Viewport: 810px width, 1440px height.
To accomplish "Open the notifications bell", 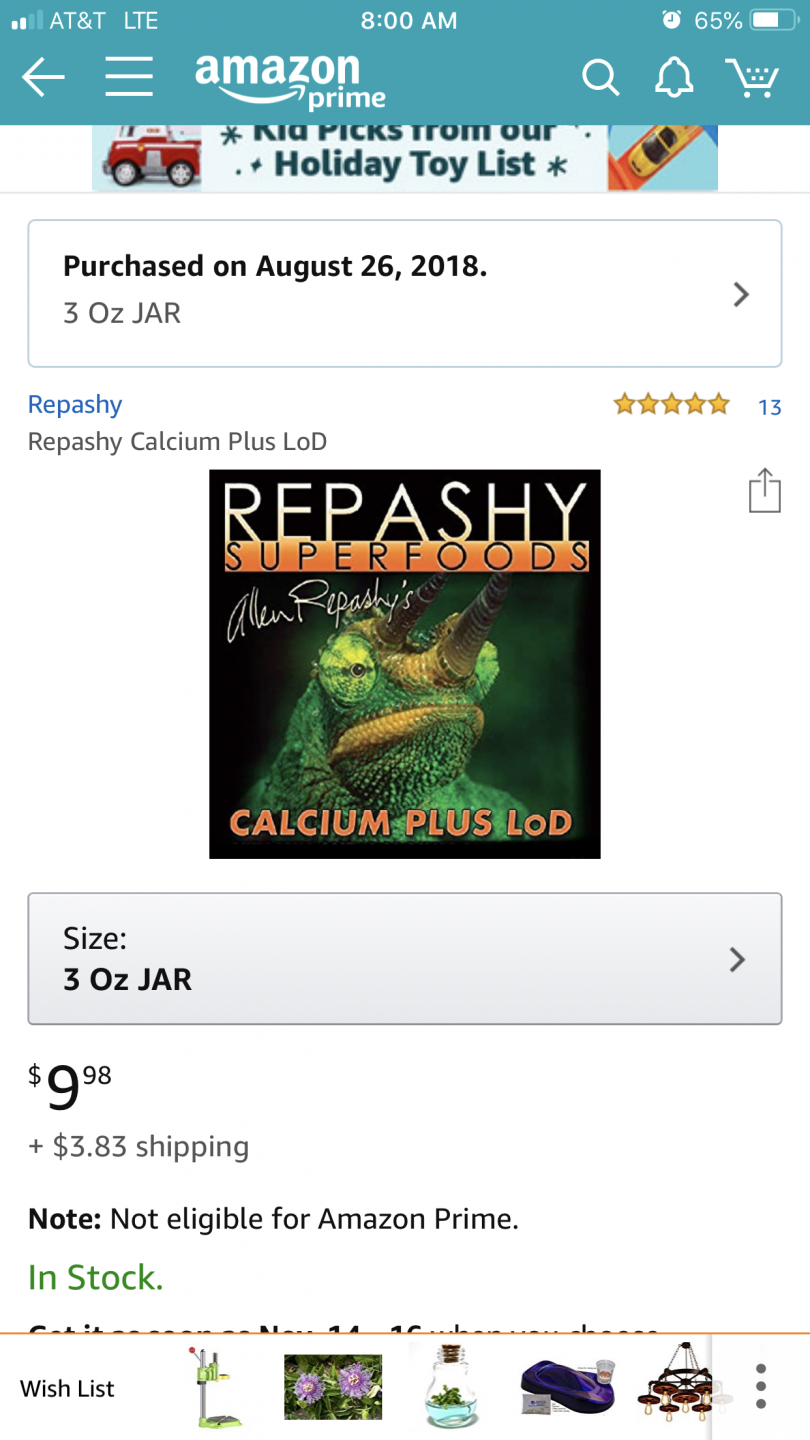I will tap(673, 77).
